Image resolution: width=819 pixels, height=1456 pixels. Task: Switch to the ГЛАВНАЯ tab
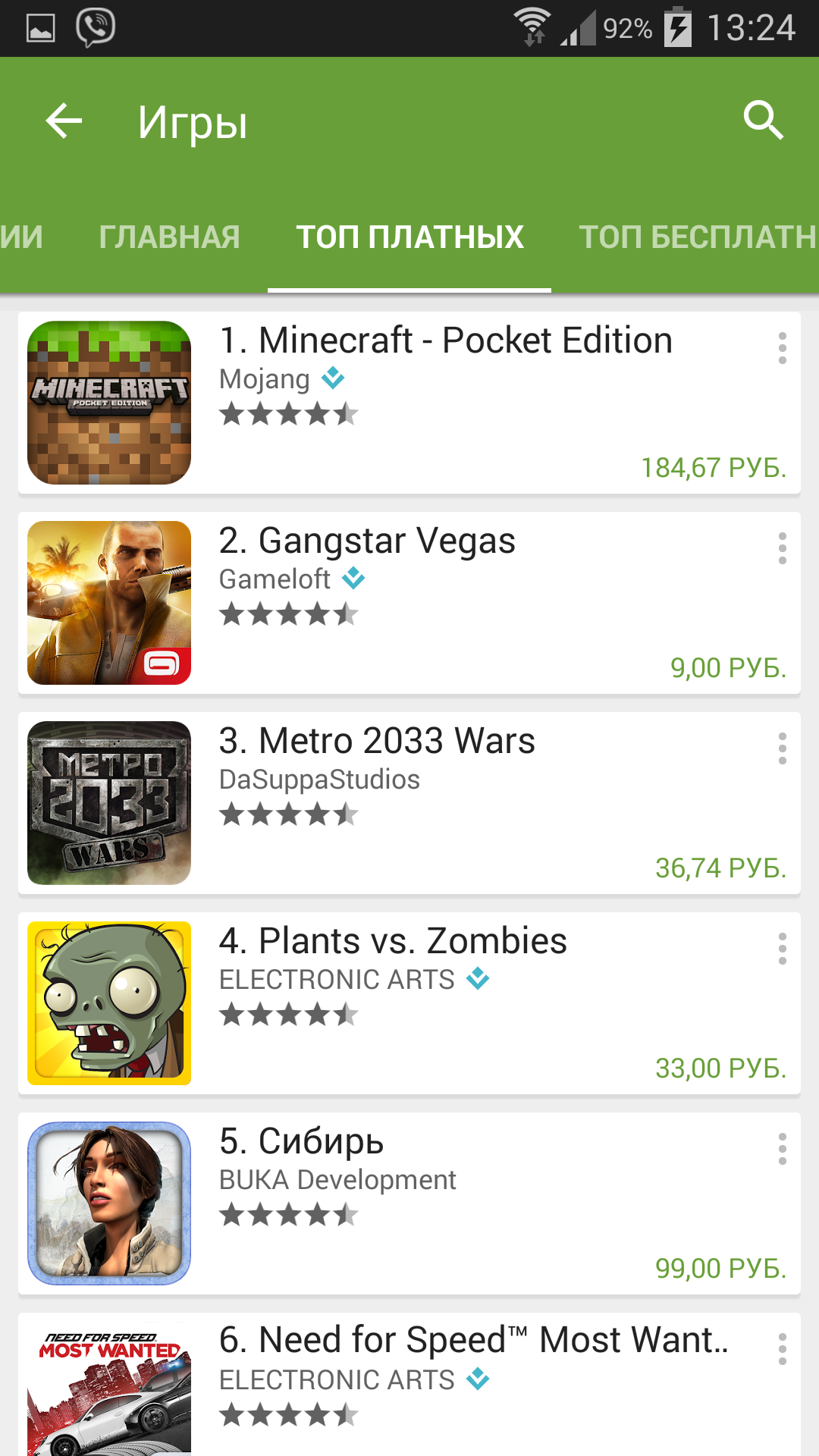(169, 237)
